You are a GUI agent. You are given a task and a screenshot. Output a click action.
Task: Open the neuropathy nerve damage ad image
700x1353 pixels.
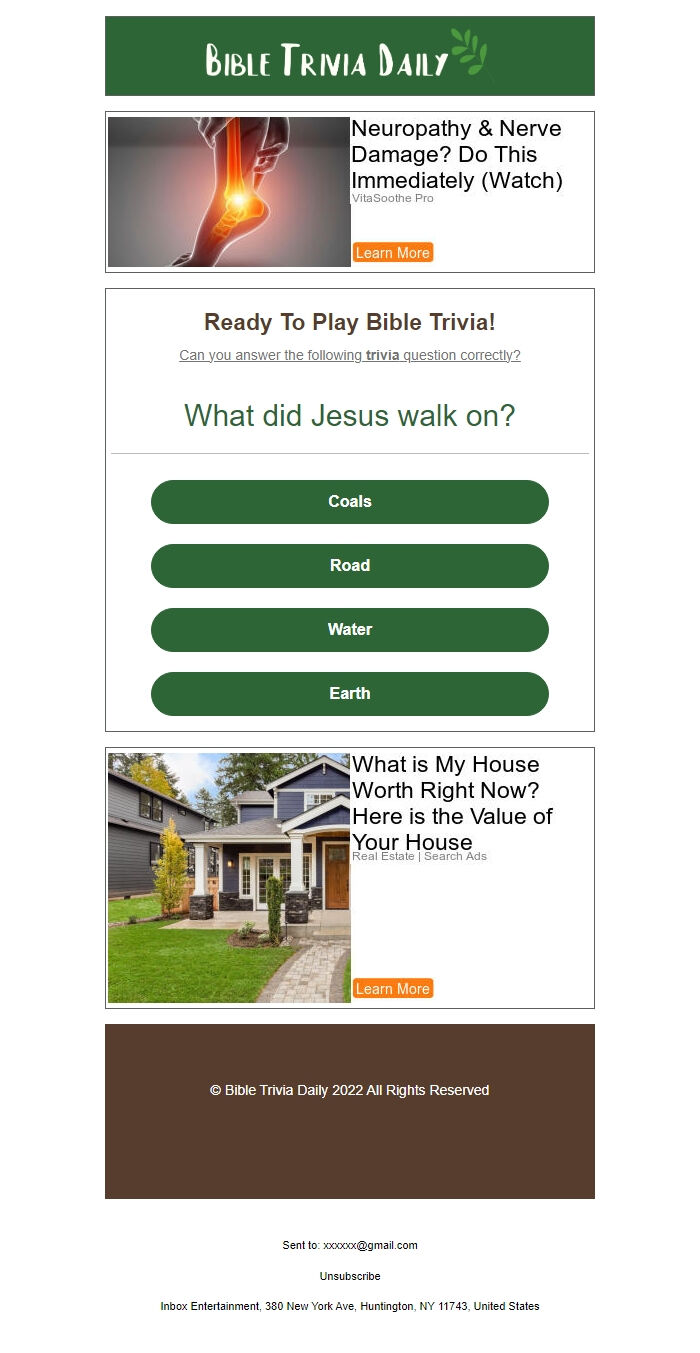coord(229,192)
